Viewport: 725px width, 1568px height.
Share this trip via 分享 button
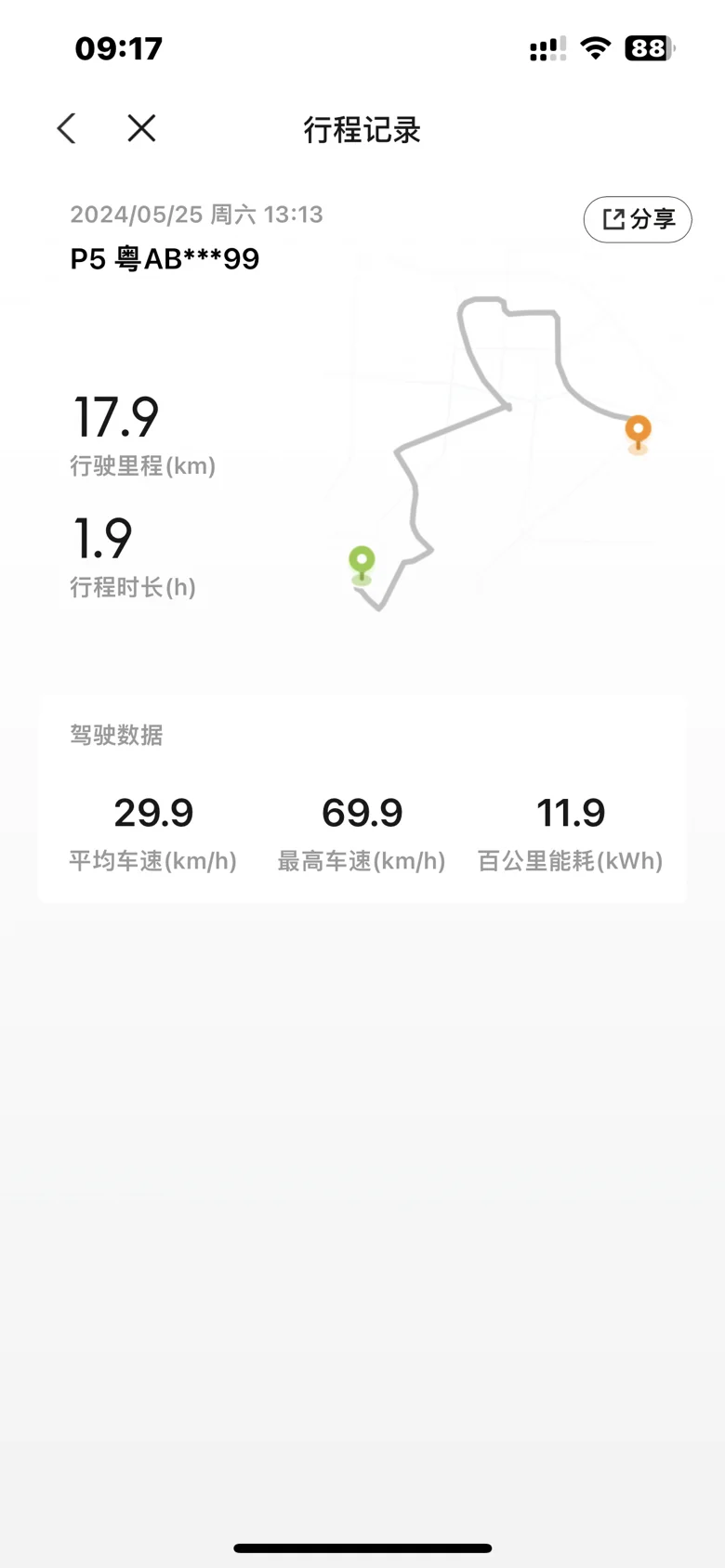[x=638, y=219]
